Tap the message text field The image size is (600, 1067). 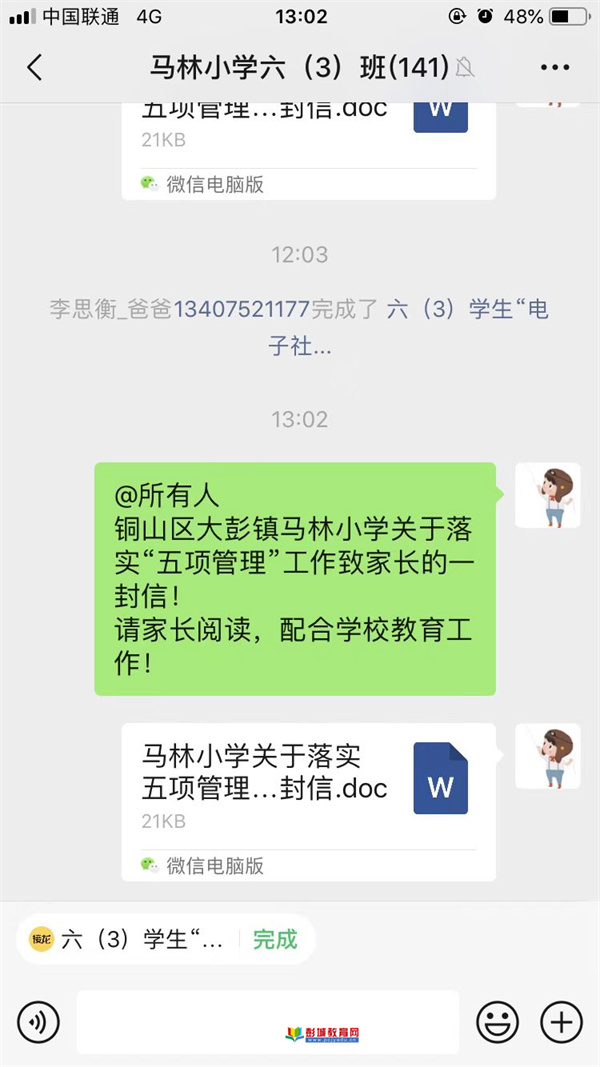(267, 1022)
